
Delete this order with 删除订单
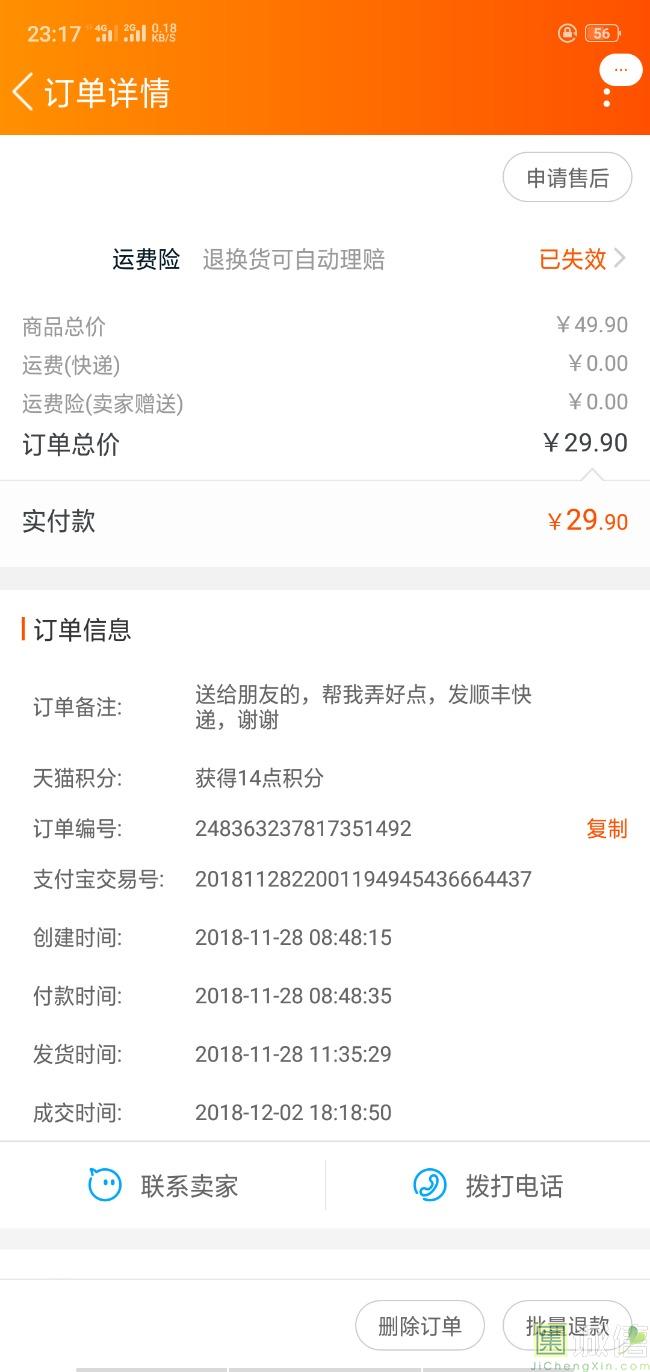420,1326
